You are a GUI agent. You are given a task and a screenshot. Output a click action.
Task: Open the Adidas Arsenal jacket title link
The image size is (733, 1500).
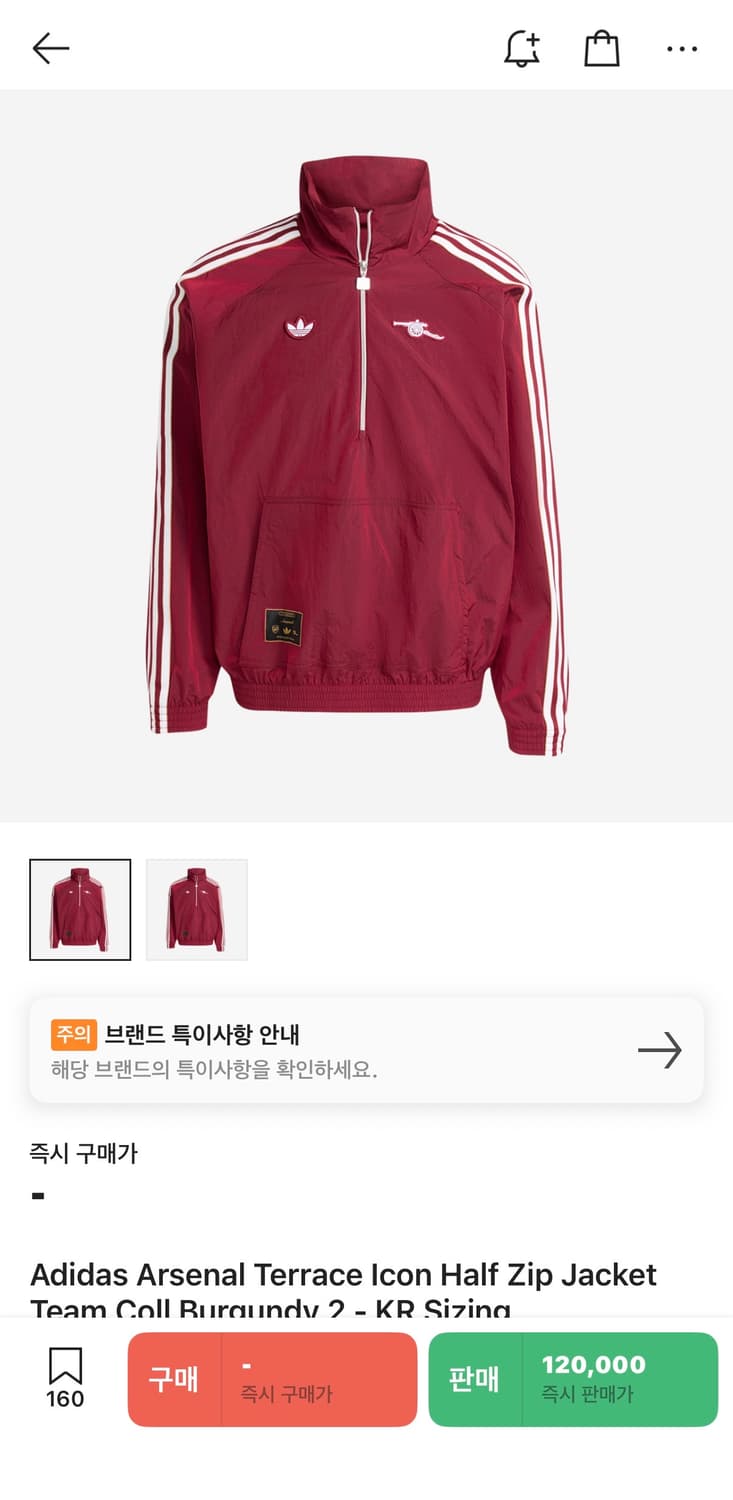click(x=345, y=1274)
